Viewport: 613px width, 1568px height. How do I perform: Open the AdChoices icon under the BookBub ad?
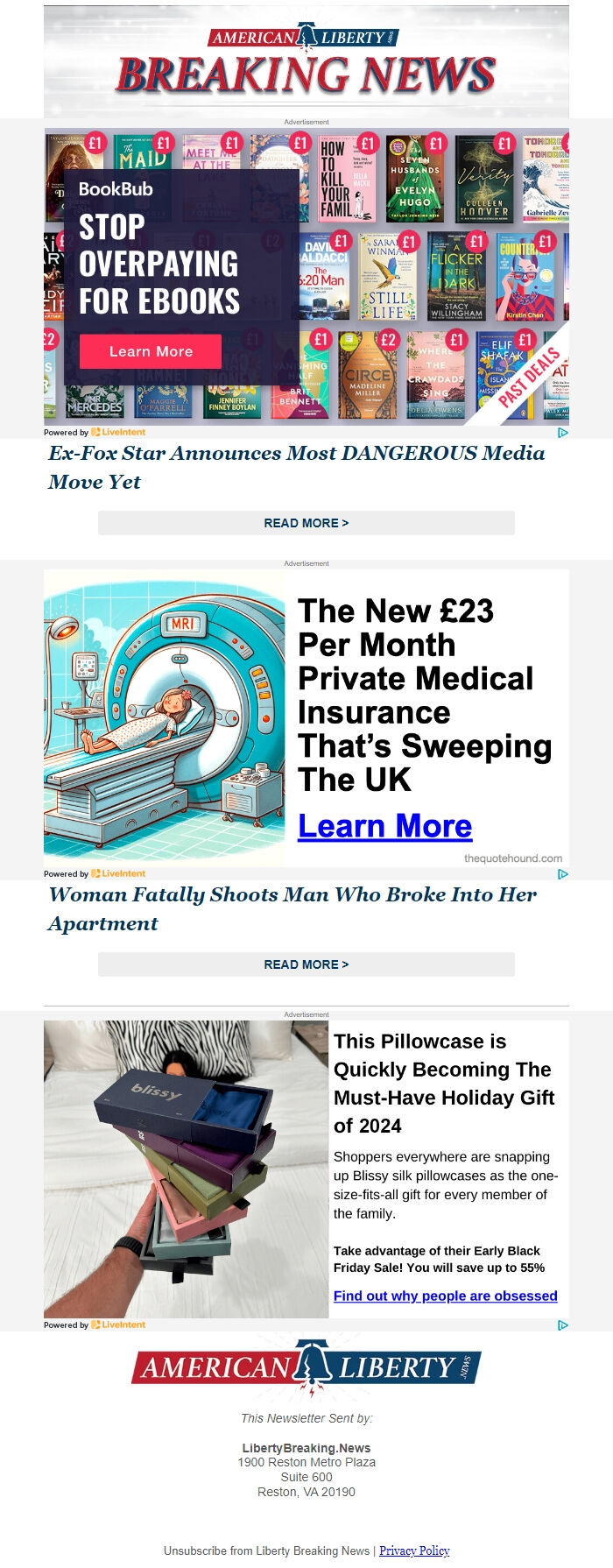tap(562, 432)
